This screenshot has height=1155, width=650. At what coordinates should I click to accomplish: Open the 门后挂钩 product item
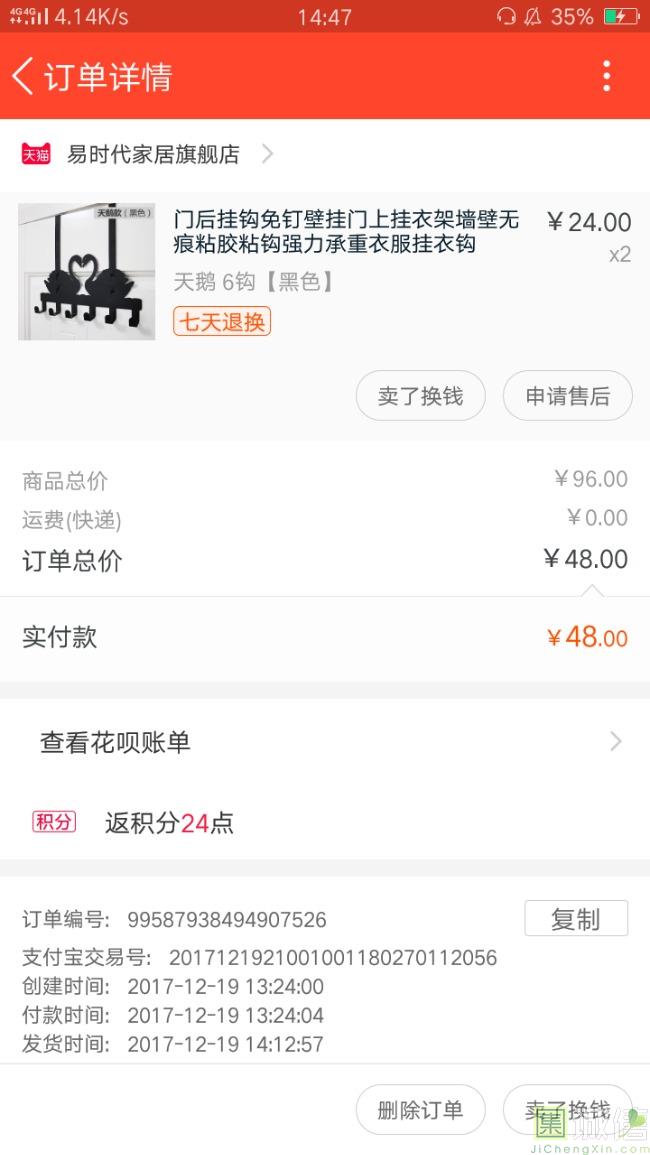click(345, 232)
